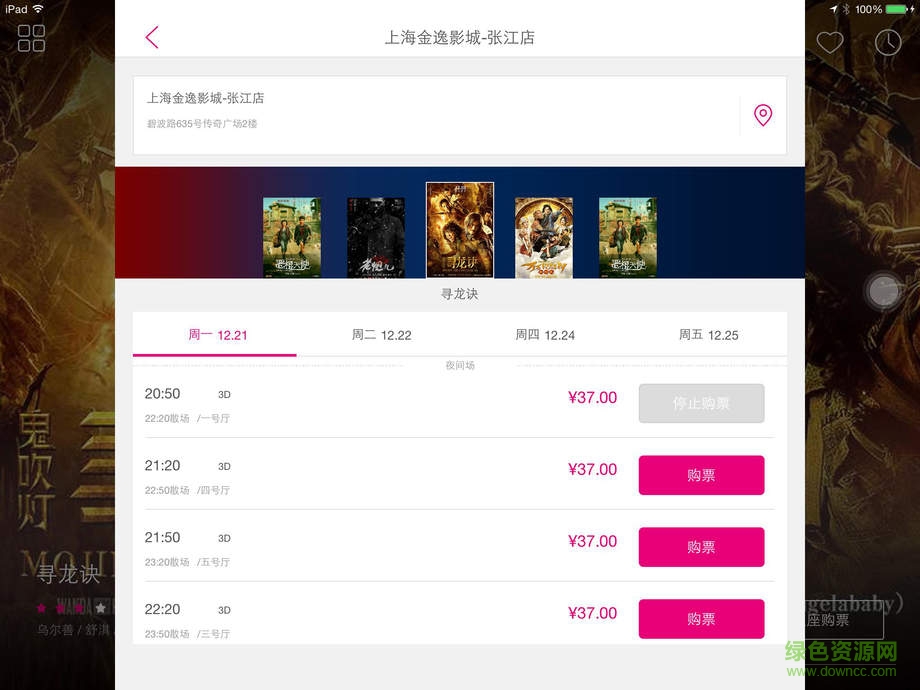
Task: Go back using the pink arrow
Action: point(152,38)
